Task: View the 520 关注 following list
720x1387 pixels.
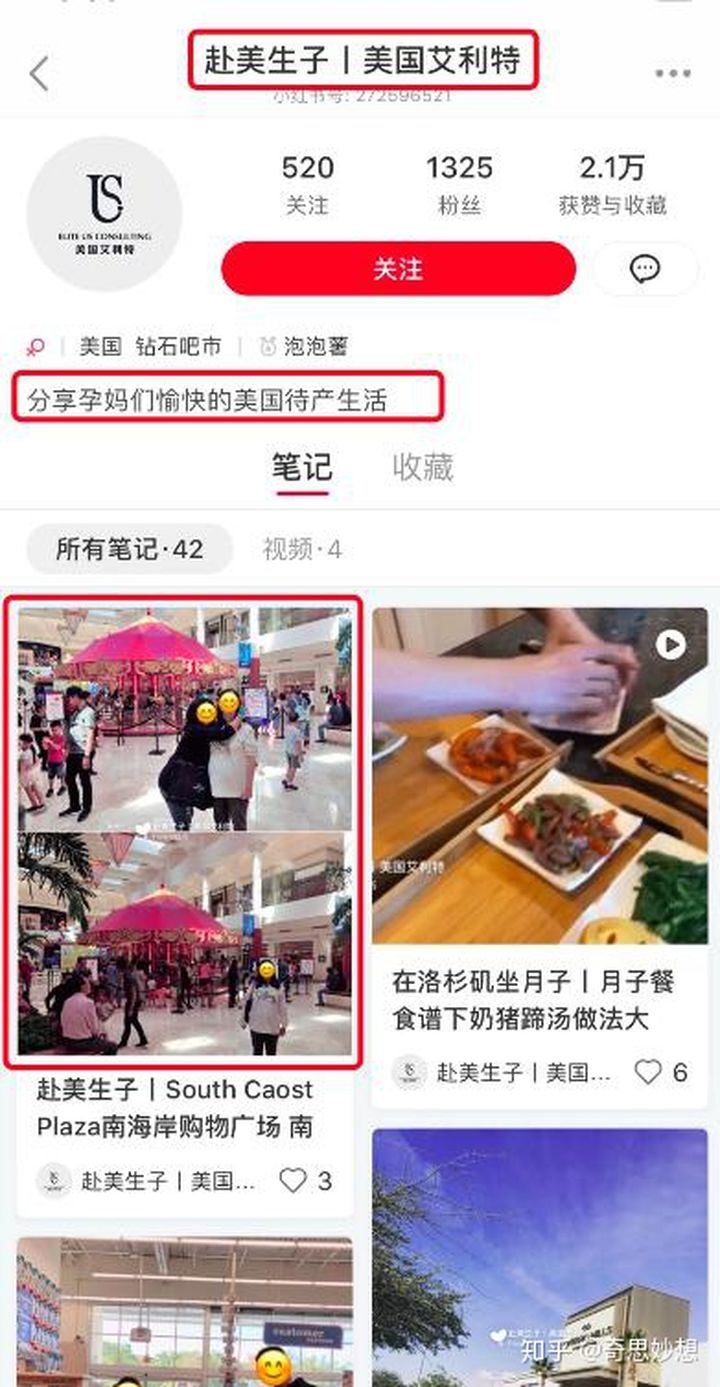Action: tap(307, 185)
